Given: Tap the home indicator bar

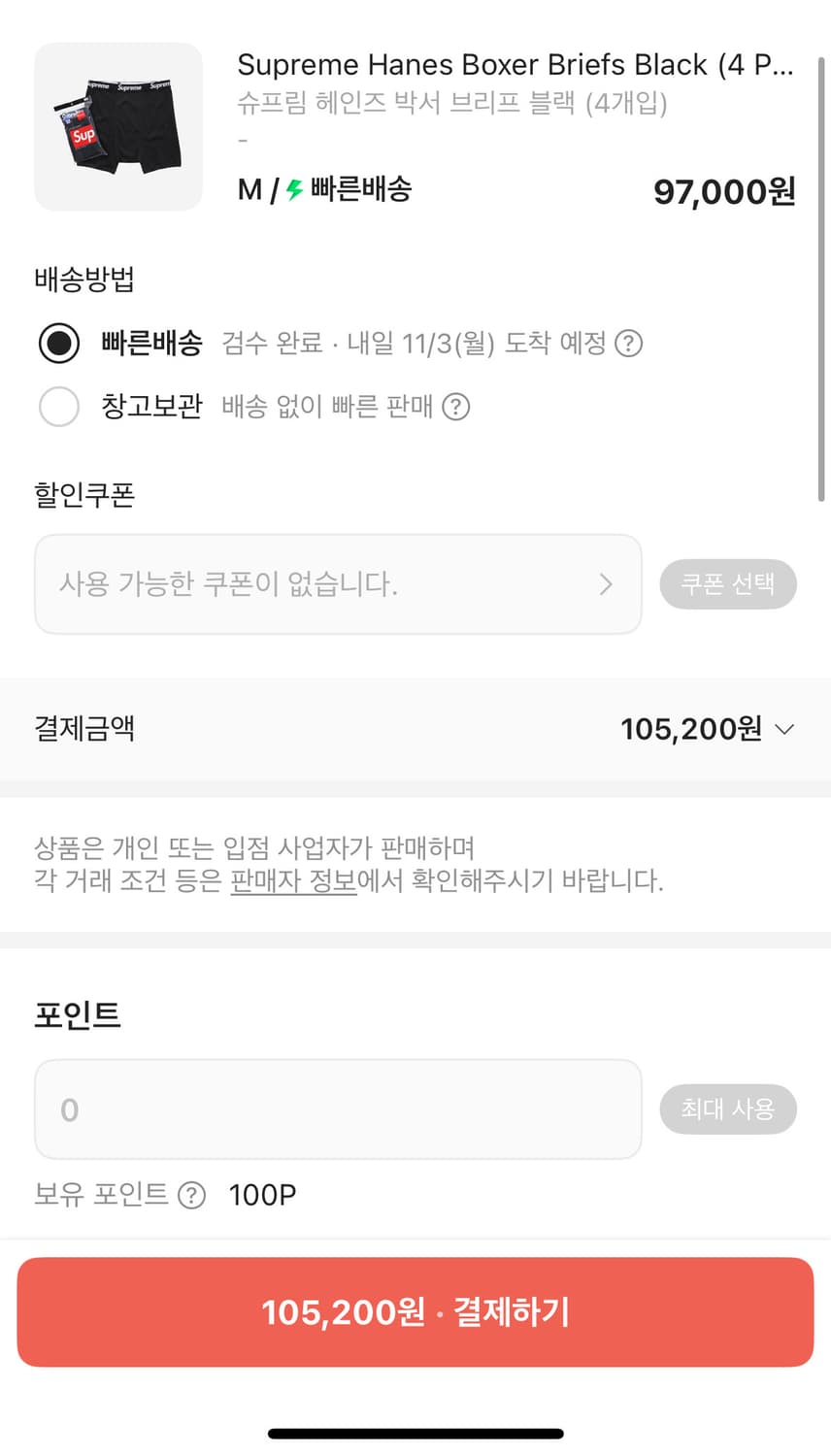Looking at the screenshot, I should pyautogui.click(x=415, y=1433).
